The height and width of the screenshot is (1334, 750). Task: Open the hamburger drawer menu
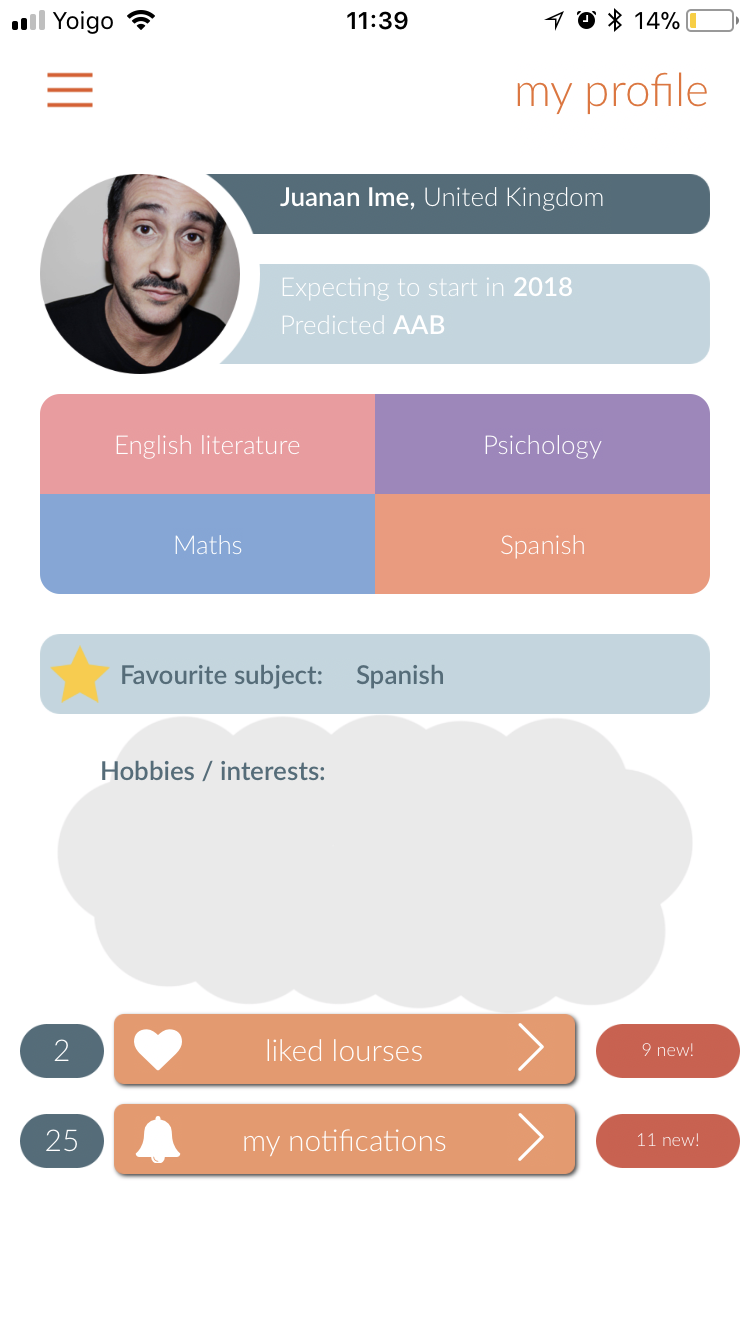click(x=70, y=90)
